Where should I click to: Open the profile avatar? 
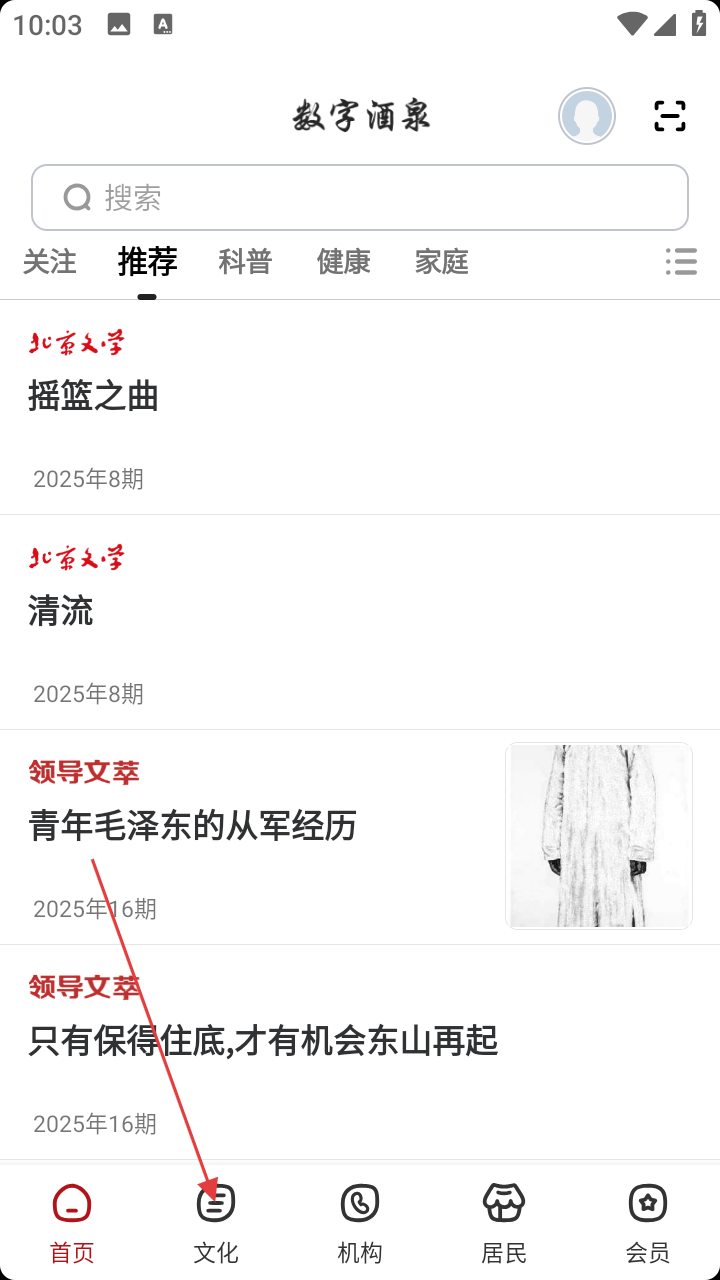[587, 116]
